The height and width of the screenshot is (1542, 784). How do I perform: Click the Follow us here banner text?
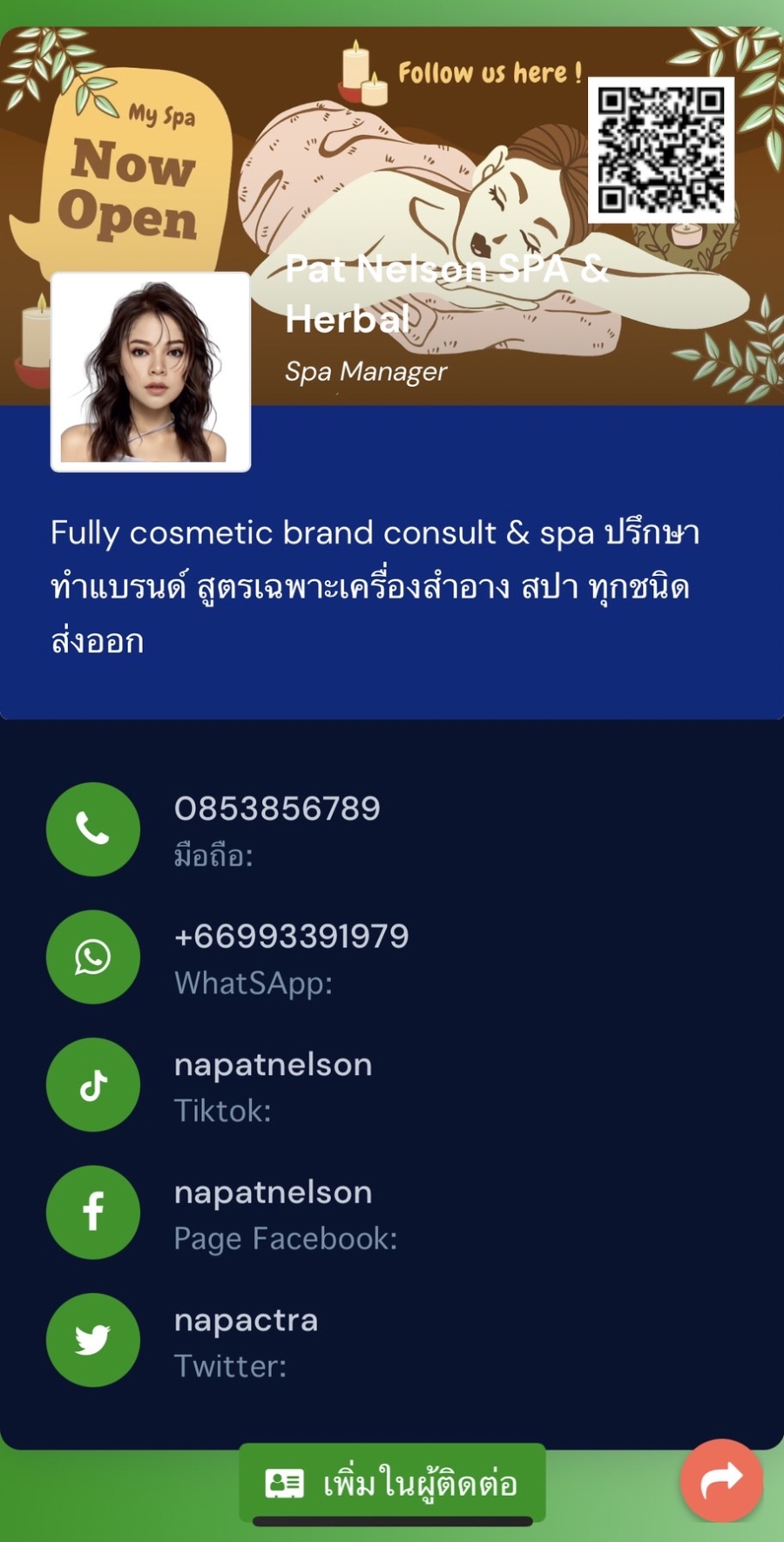[x=490, y=73]
